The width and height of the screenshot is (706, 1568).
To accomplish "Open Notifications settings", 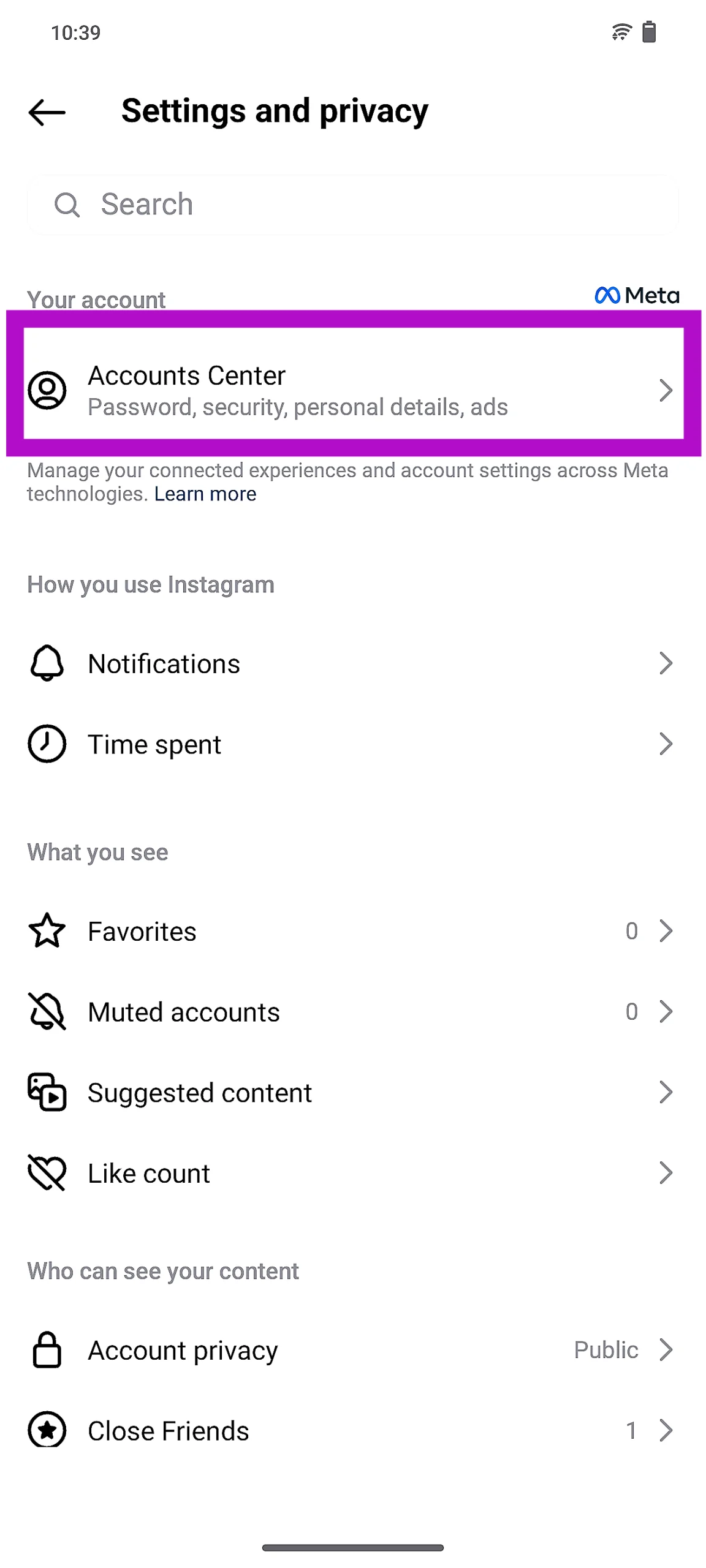I will 353,663.
